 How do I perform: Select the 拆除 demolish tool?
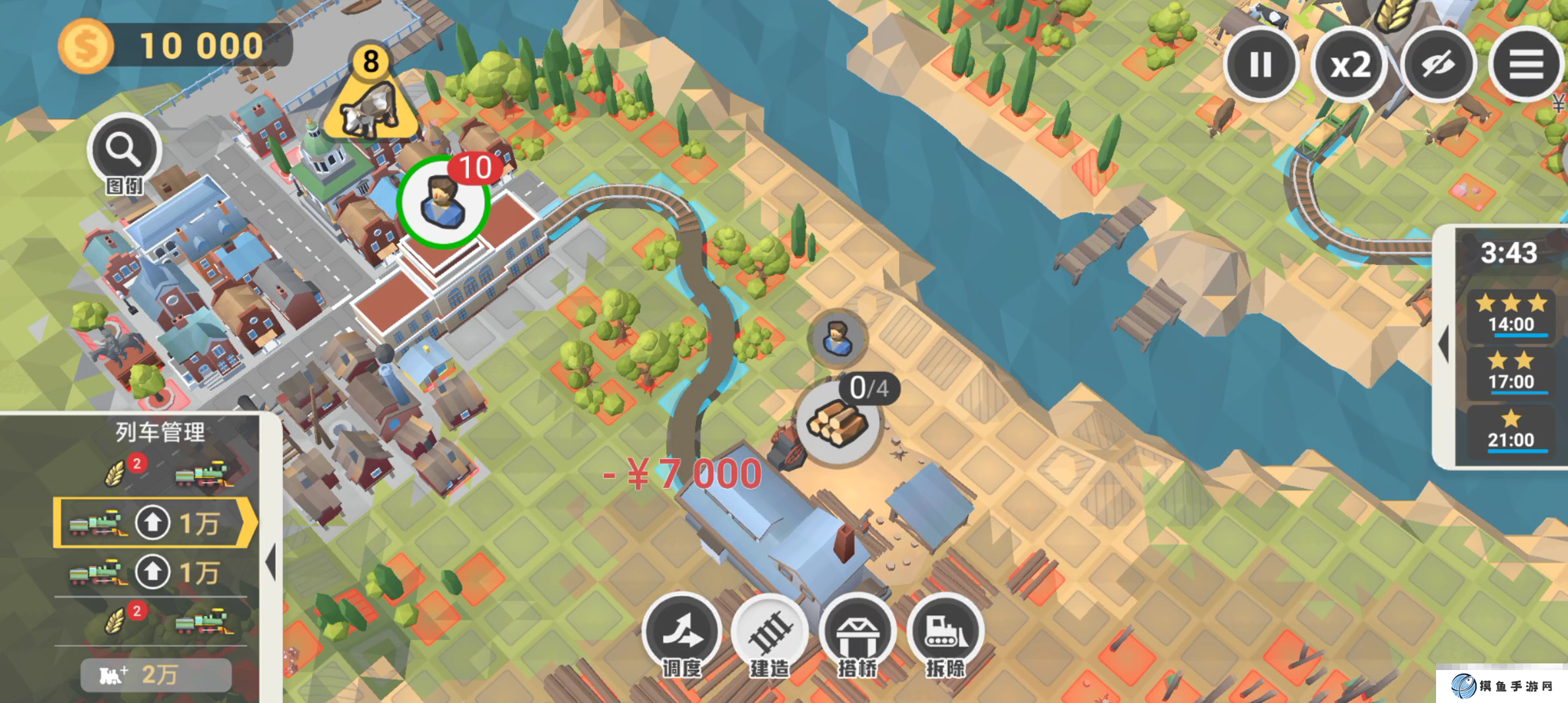[x=945, y=632]
